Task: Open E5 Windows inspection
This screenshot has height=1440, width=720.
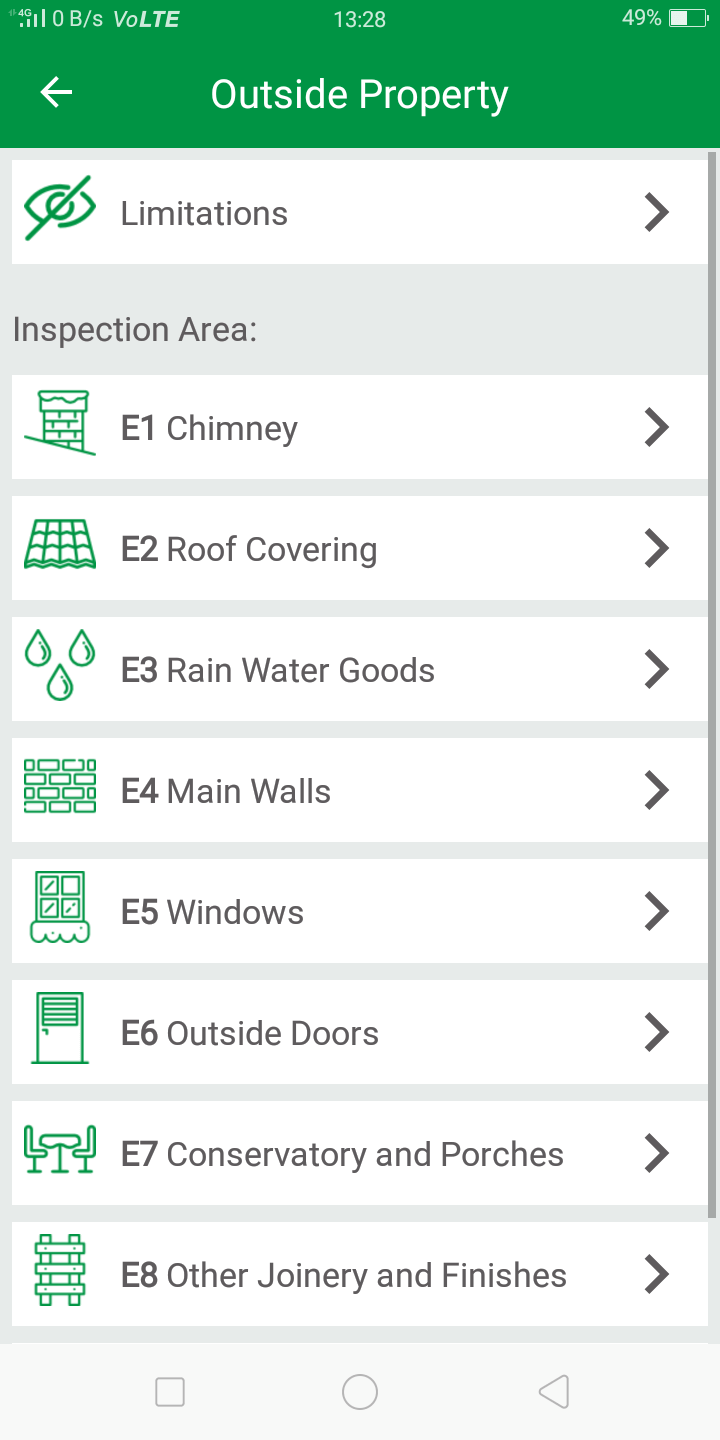Action: 359,912
